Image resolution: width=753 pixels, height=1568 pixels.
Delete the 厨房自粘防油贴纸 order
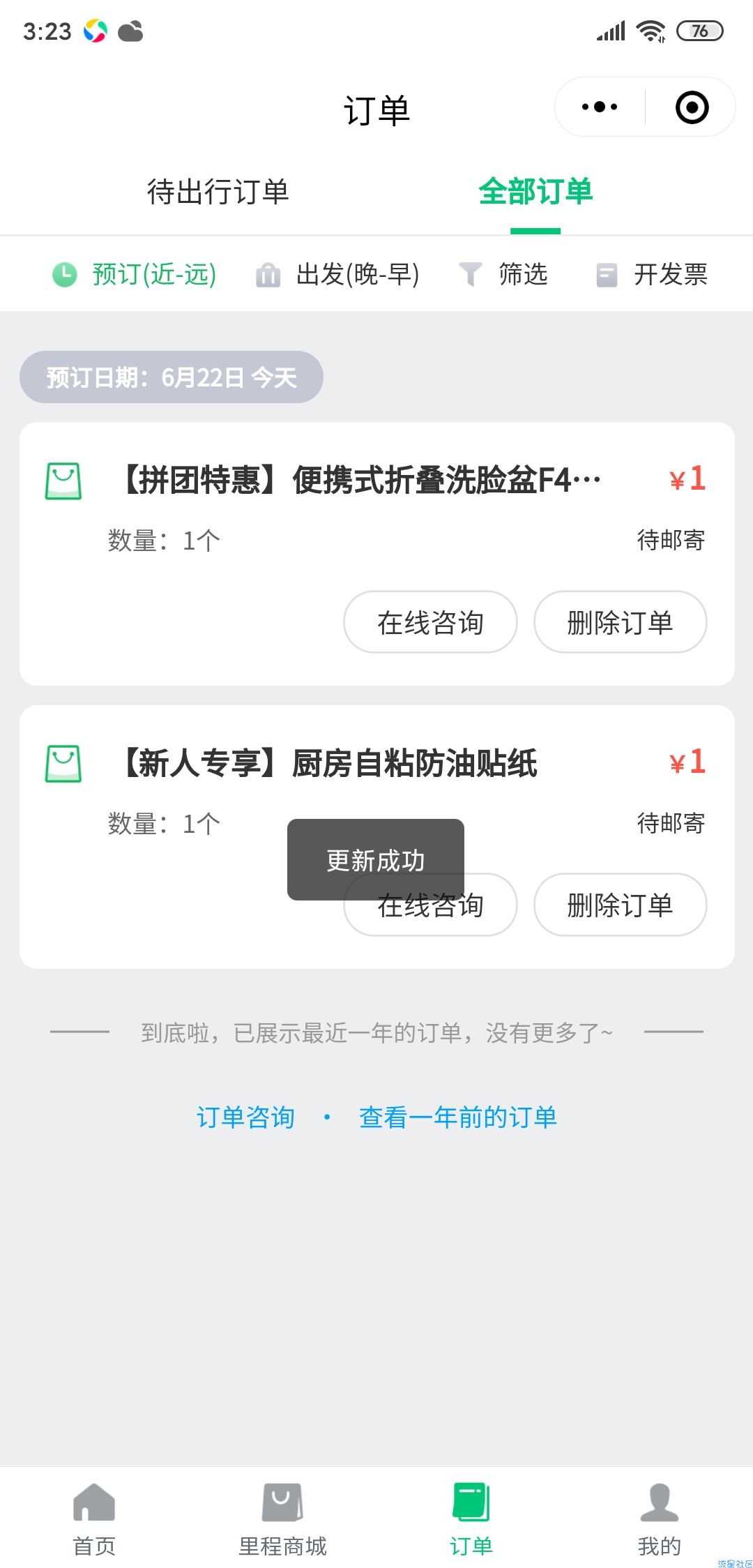[x=620, y=905]
